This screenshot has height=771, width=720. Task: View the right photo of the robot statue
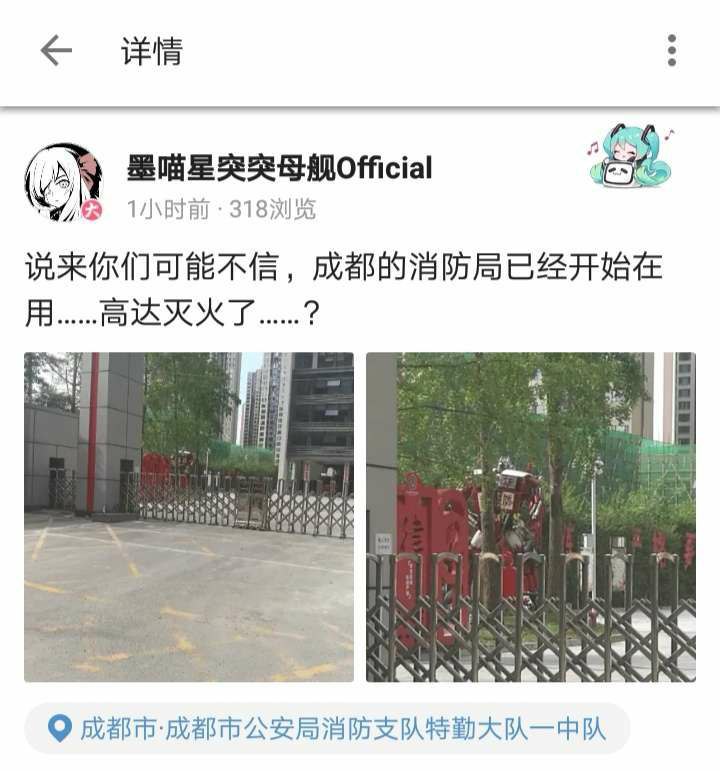click(x=530, y=516)
